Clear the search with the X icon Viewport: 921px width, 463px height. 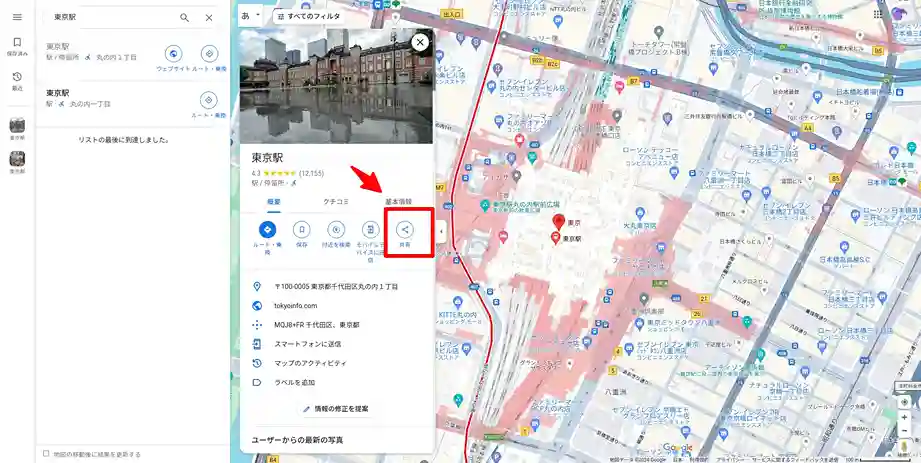coord(209,17)
